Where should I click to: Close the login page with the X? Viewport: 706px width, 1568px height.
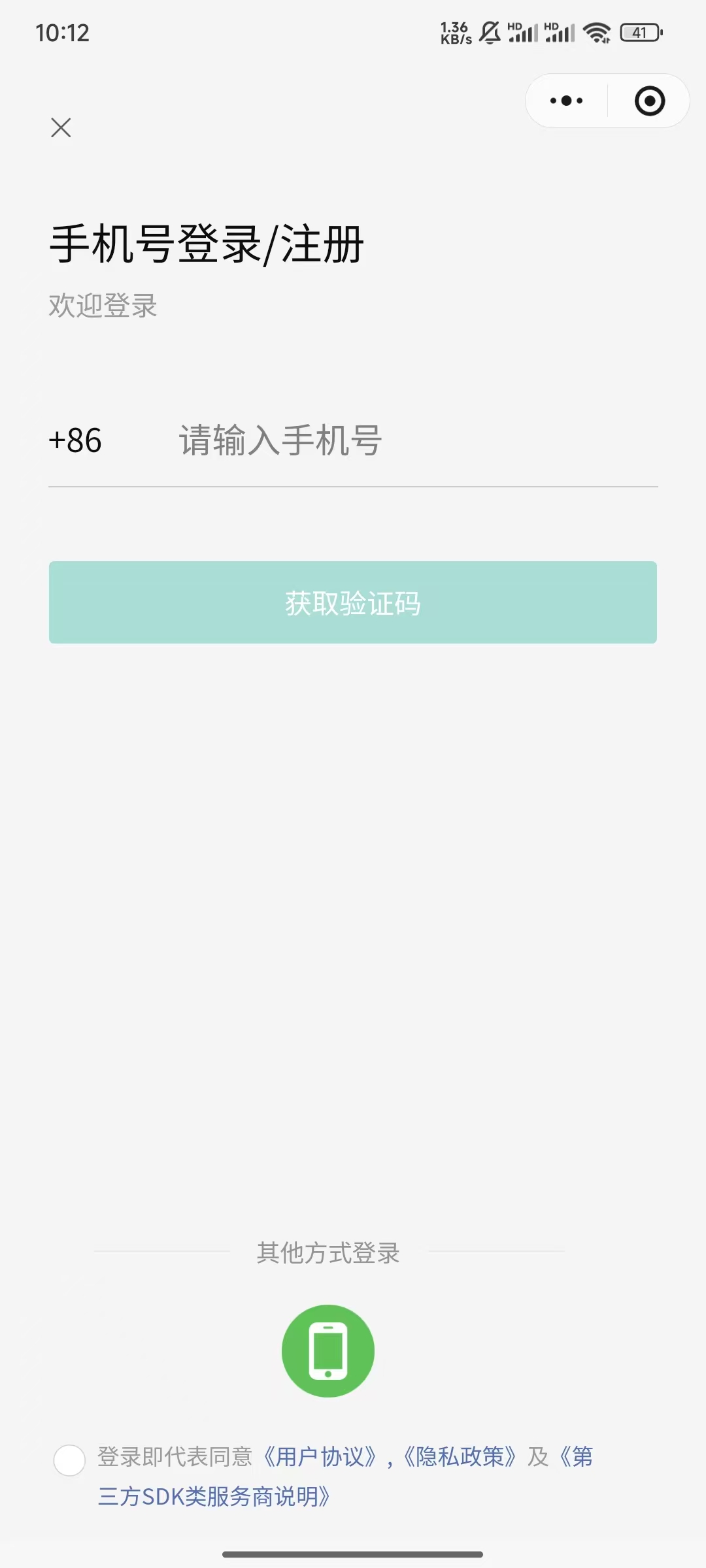coord(61,127)
